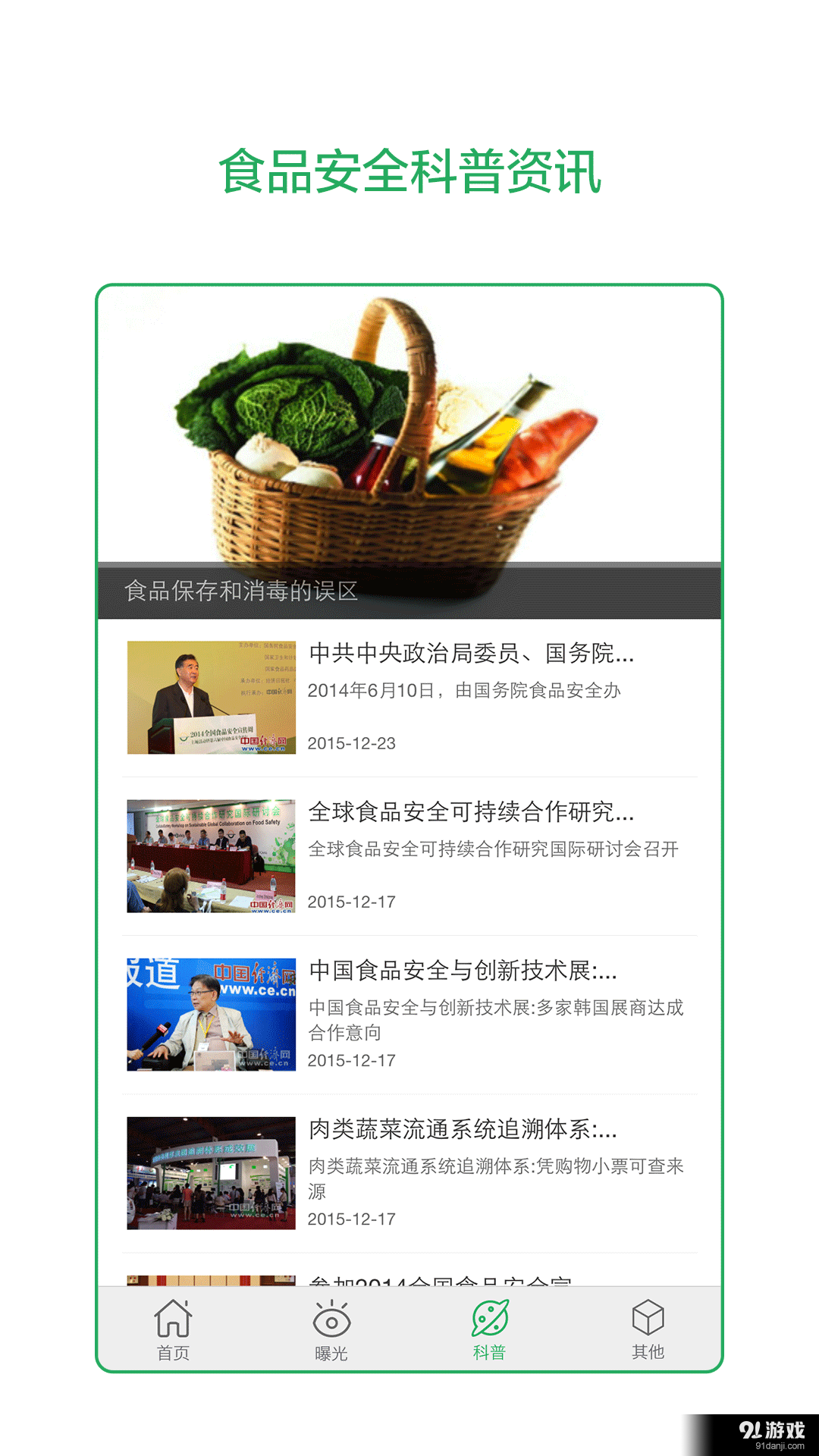The height and width of the screenshot is (1456, 819).
Task: Tap the 其他 cube icon
Action: [x=646, y=1319]
